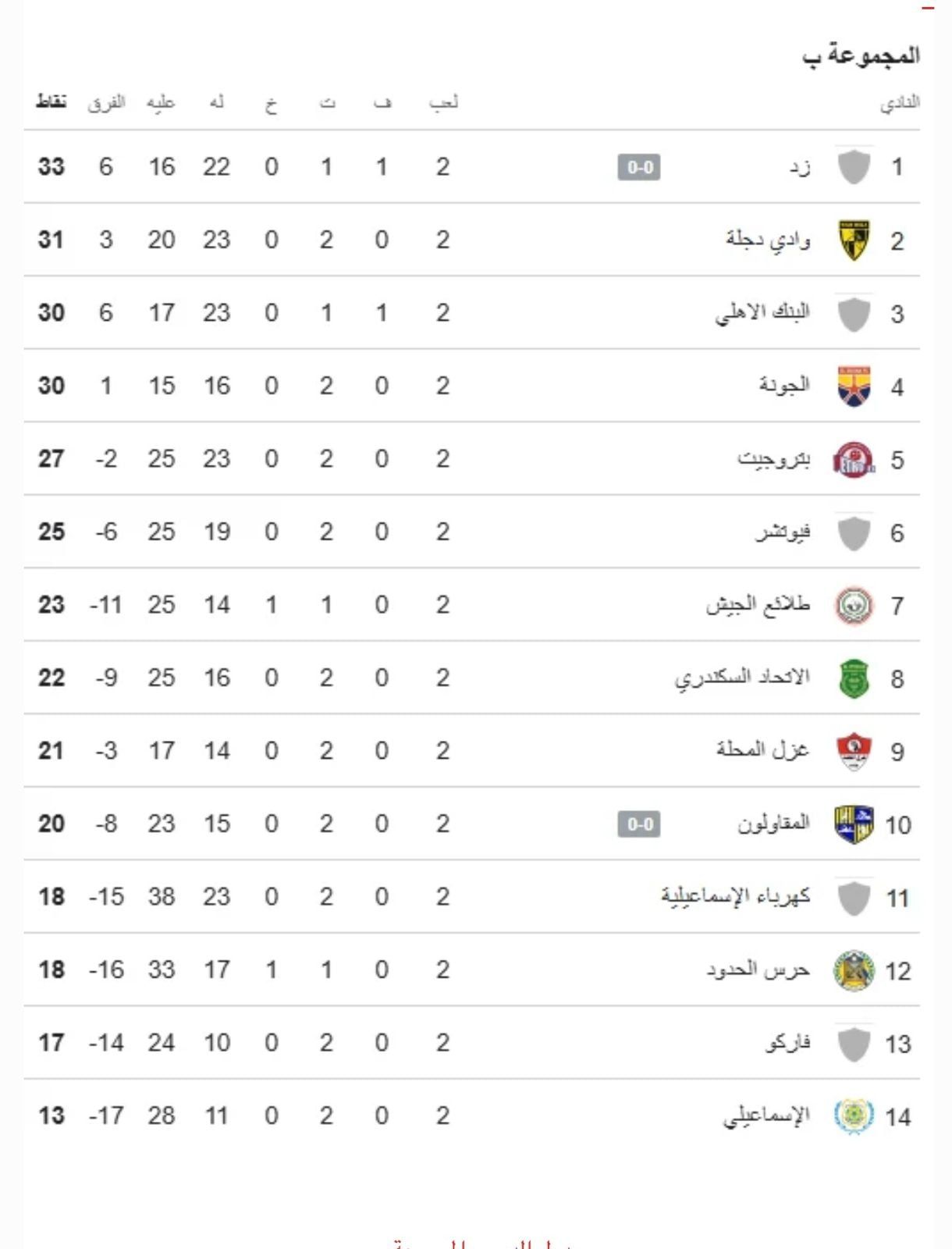Select the فيوتشر team row
Screen dimensions: 952x1249
pos(782,532)
